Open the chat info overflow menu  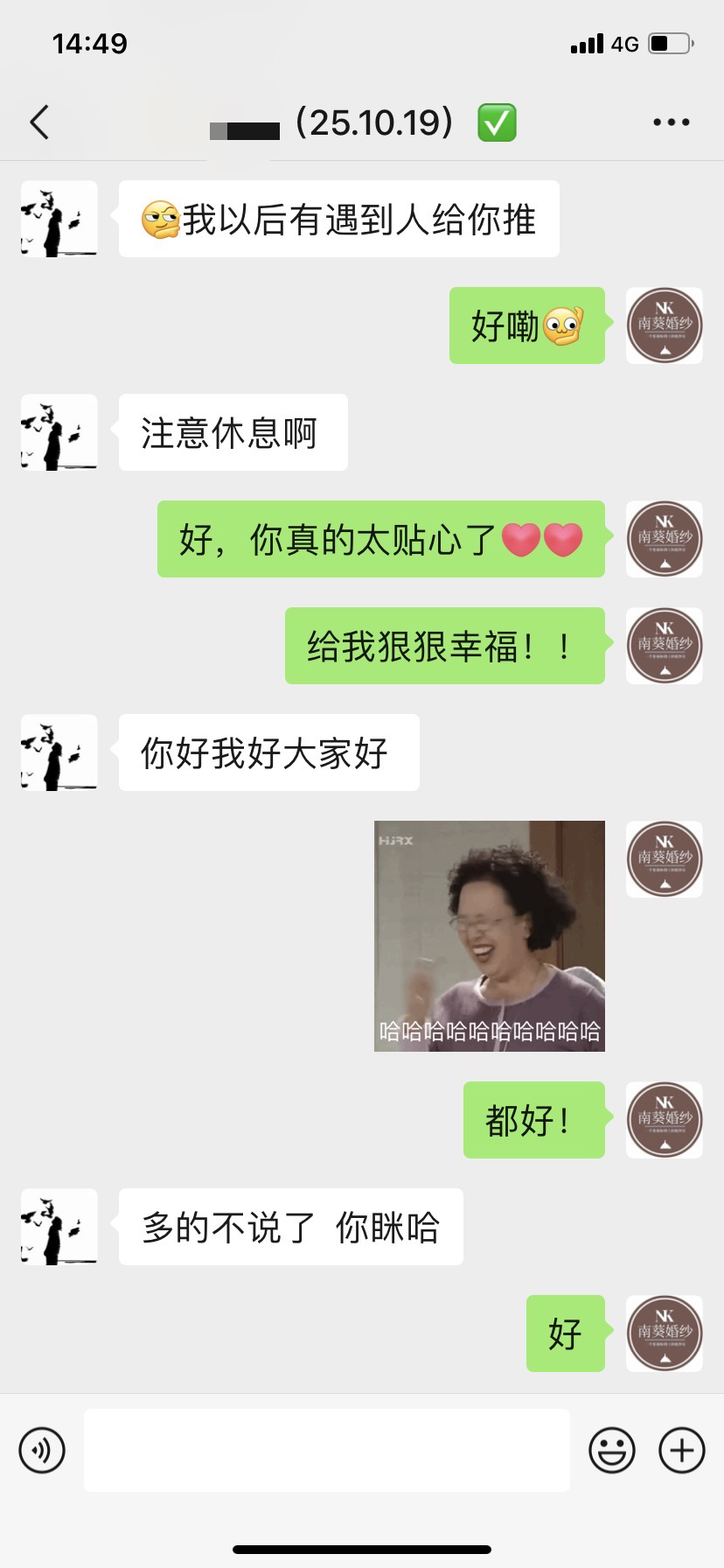671,122
